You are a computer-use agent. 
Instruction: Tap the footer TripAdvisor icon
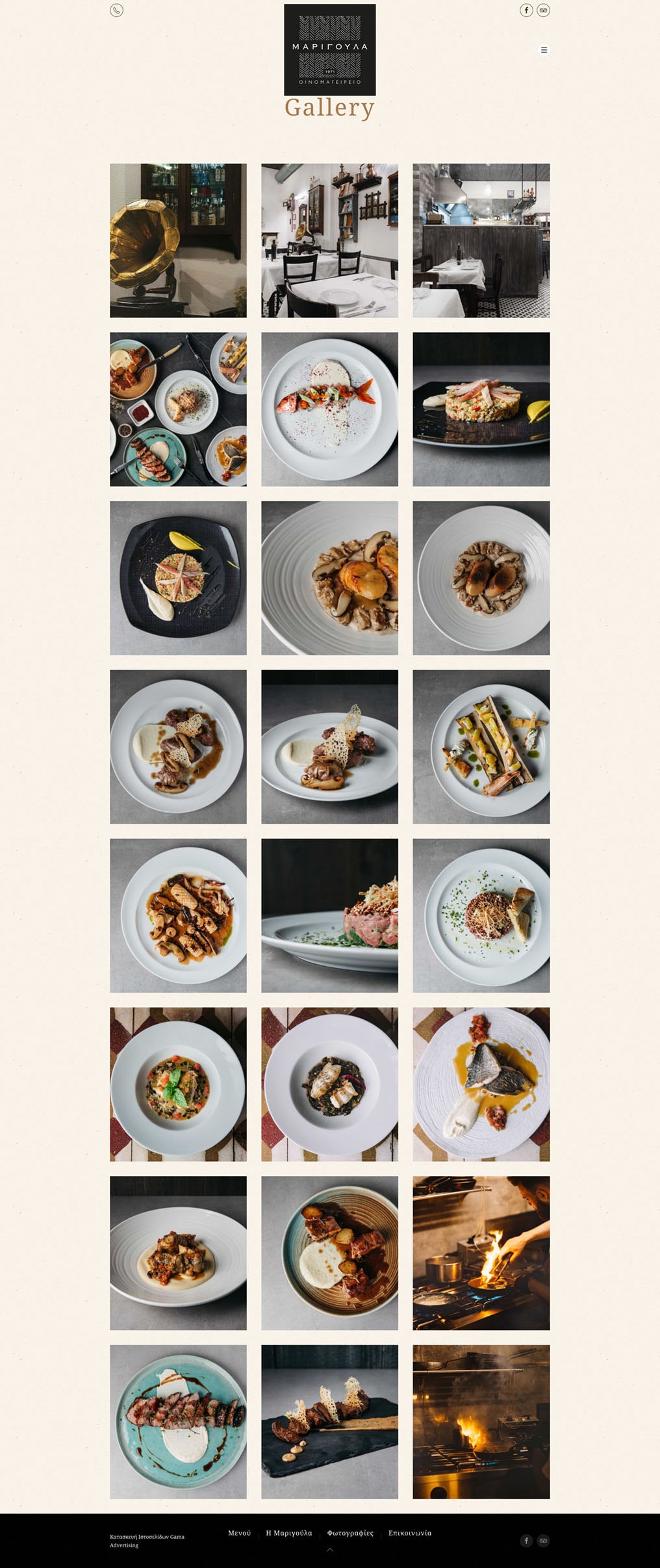543,1541
